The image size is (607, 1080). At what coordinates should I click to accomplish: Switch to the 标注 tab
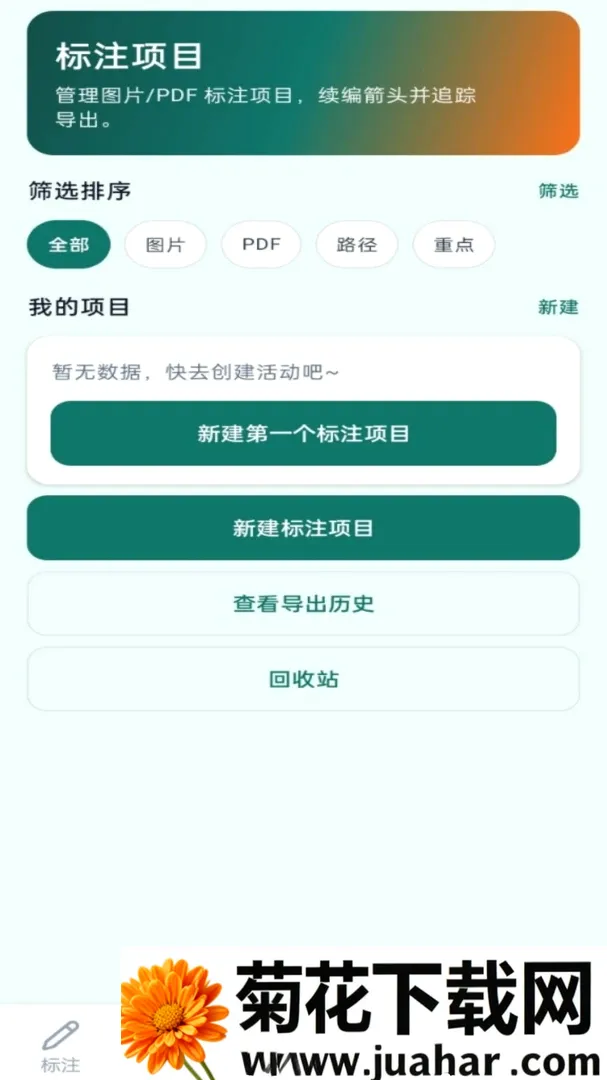[x=61, y=1047]
